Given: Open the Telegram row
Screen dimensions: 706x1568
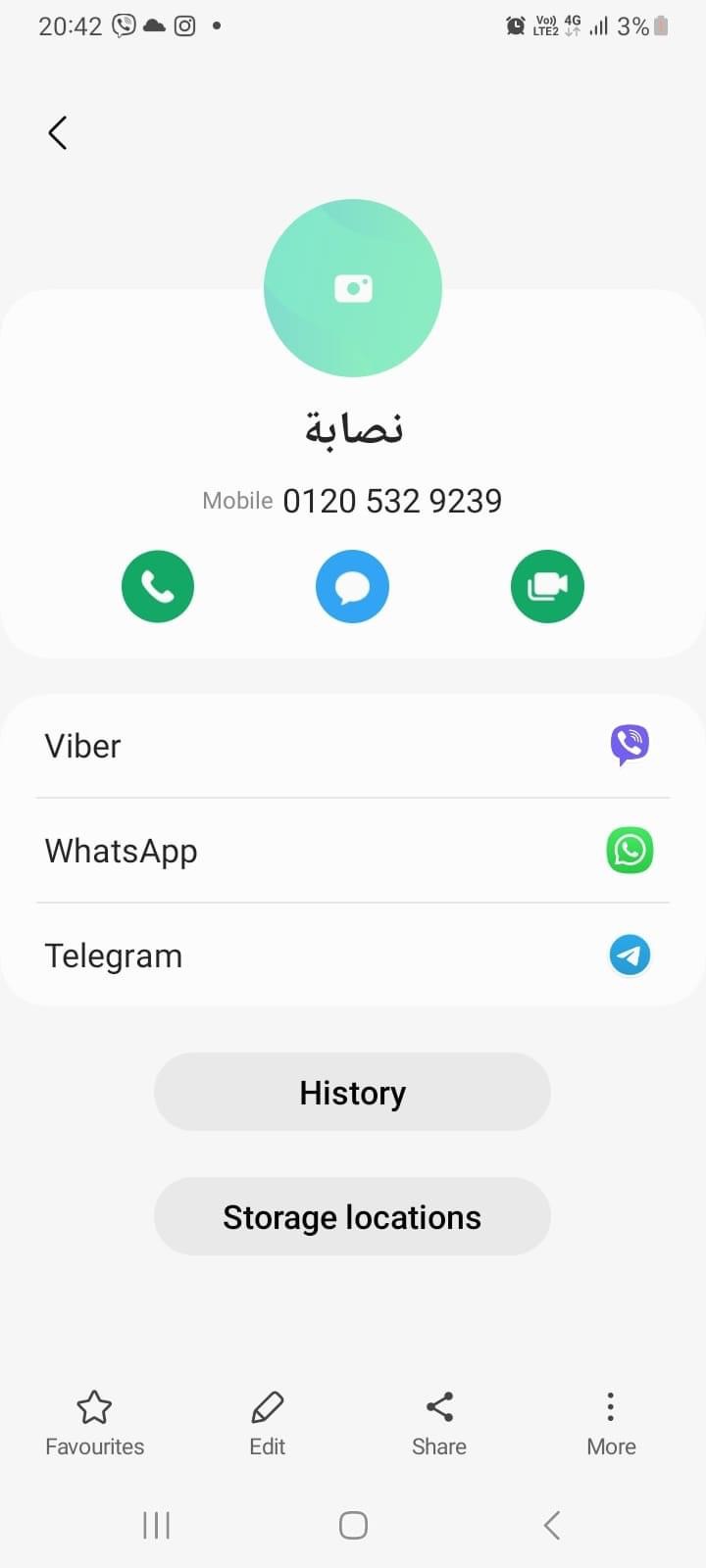Looking at the screenshot, I should click(353, 955).
